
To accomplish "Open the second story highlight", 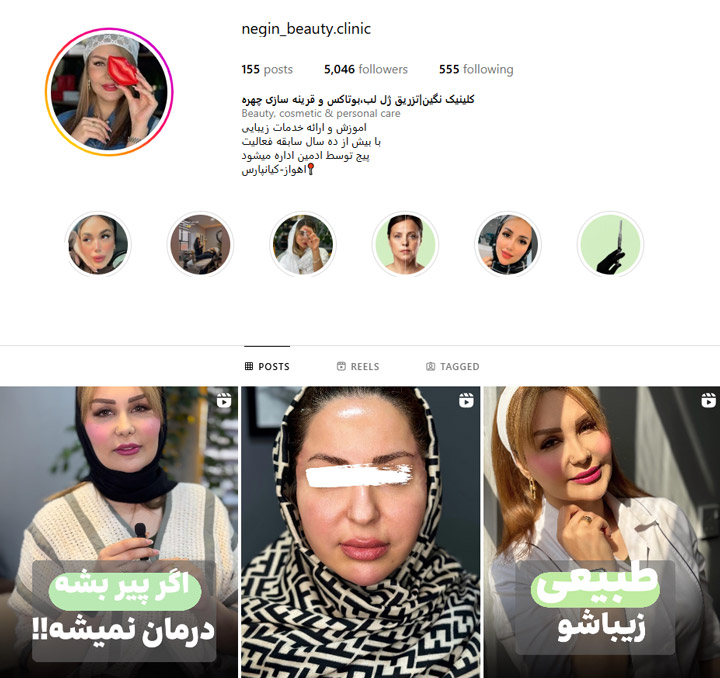I will (x=200, y=244).
